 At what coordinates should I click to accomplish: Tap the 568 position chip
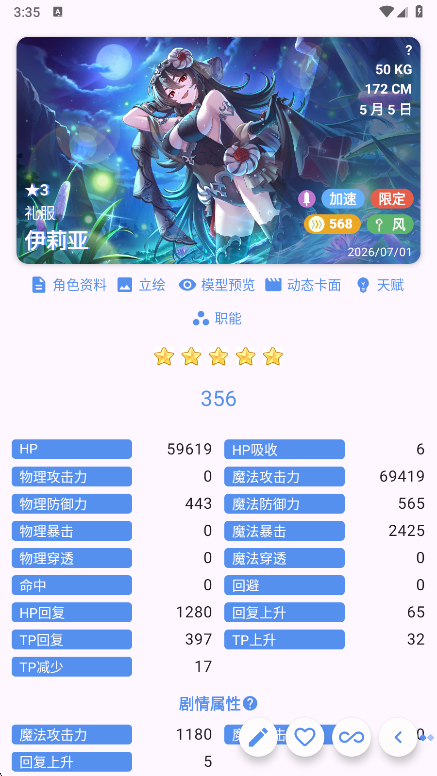pos(332,224)
